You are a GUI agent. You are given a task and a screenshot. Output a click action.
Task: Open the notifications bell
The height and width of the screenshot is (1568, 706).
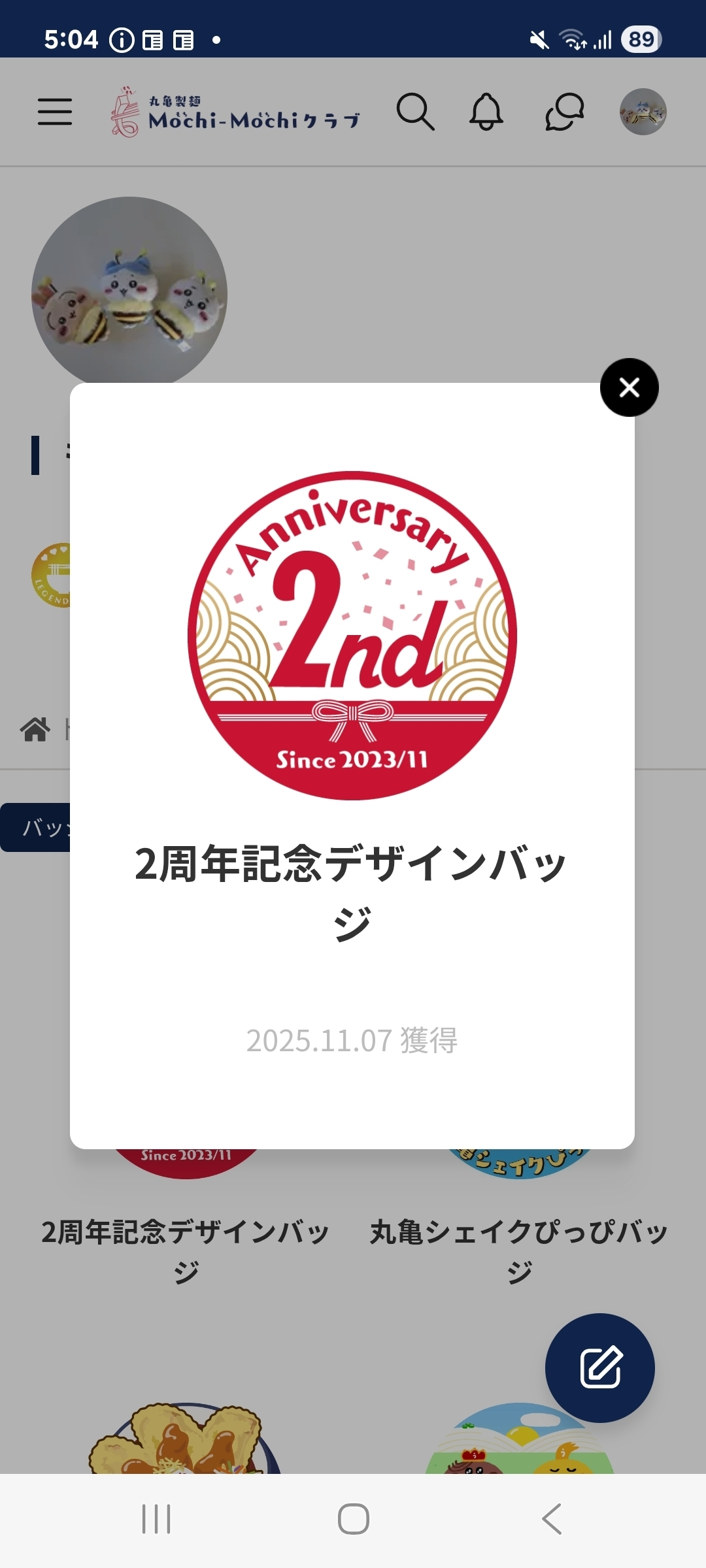[486, 112]
